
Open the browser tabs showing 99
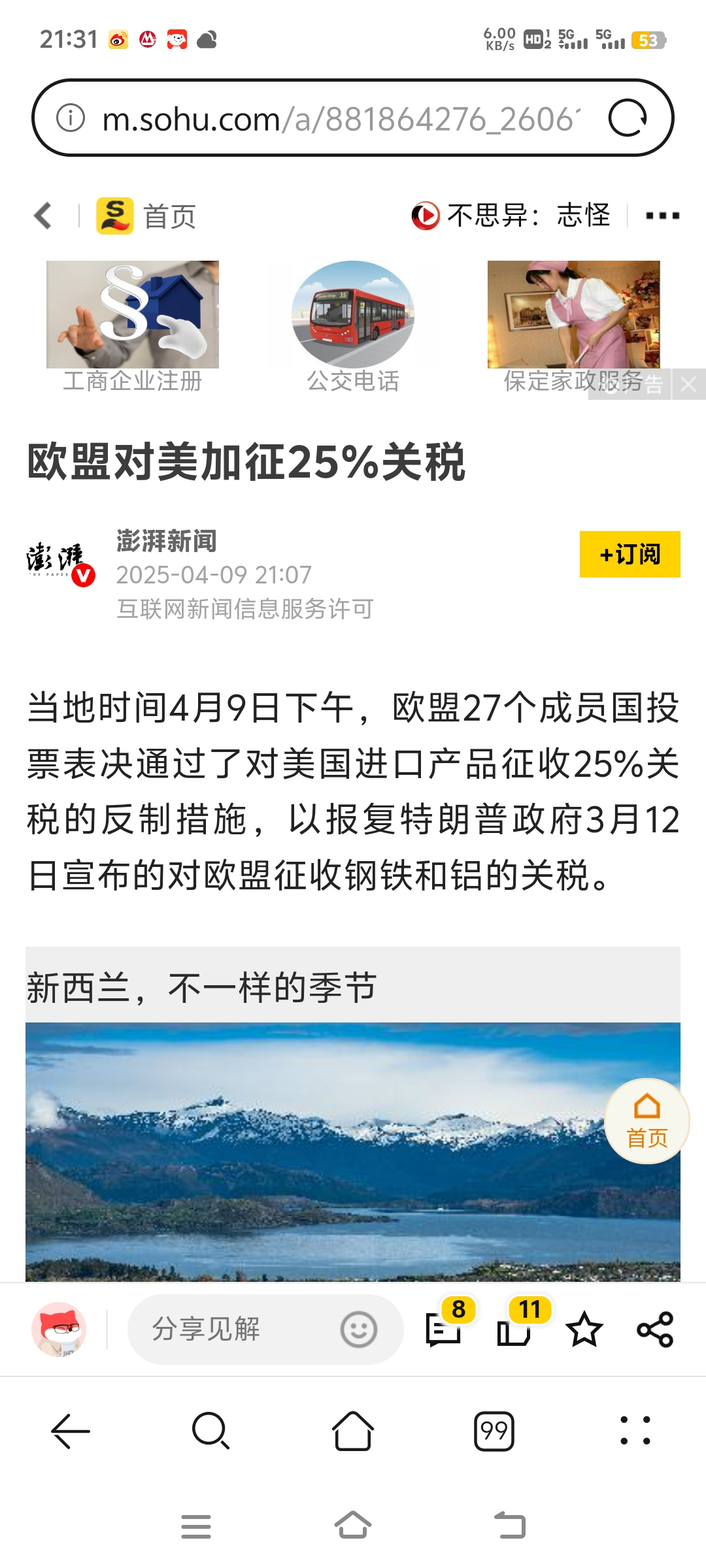point(494,1431)
